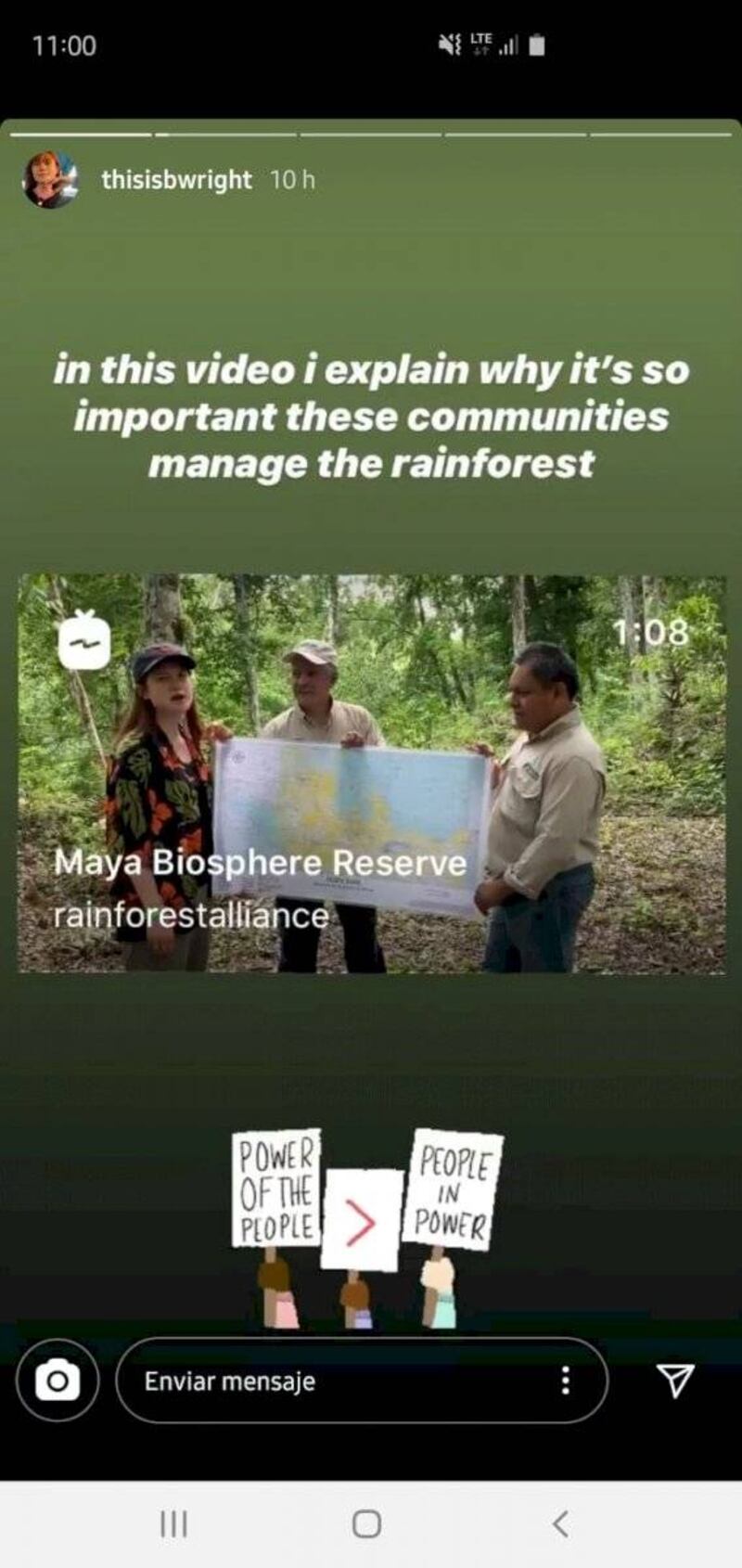Open thisisbwright's profile picture

click(49, 180)
